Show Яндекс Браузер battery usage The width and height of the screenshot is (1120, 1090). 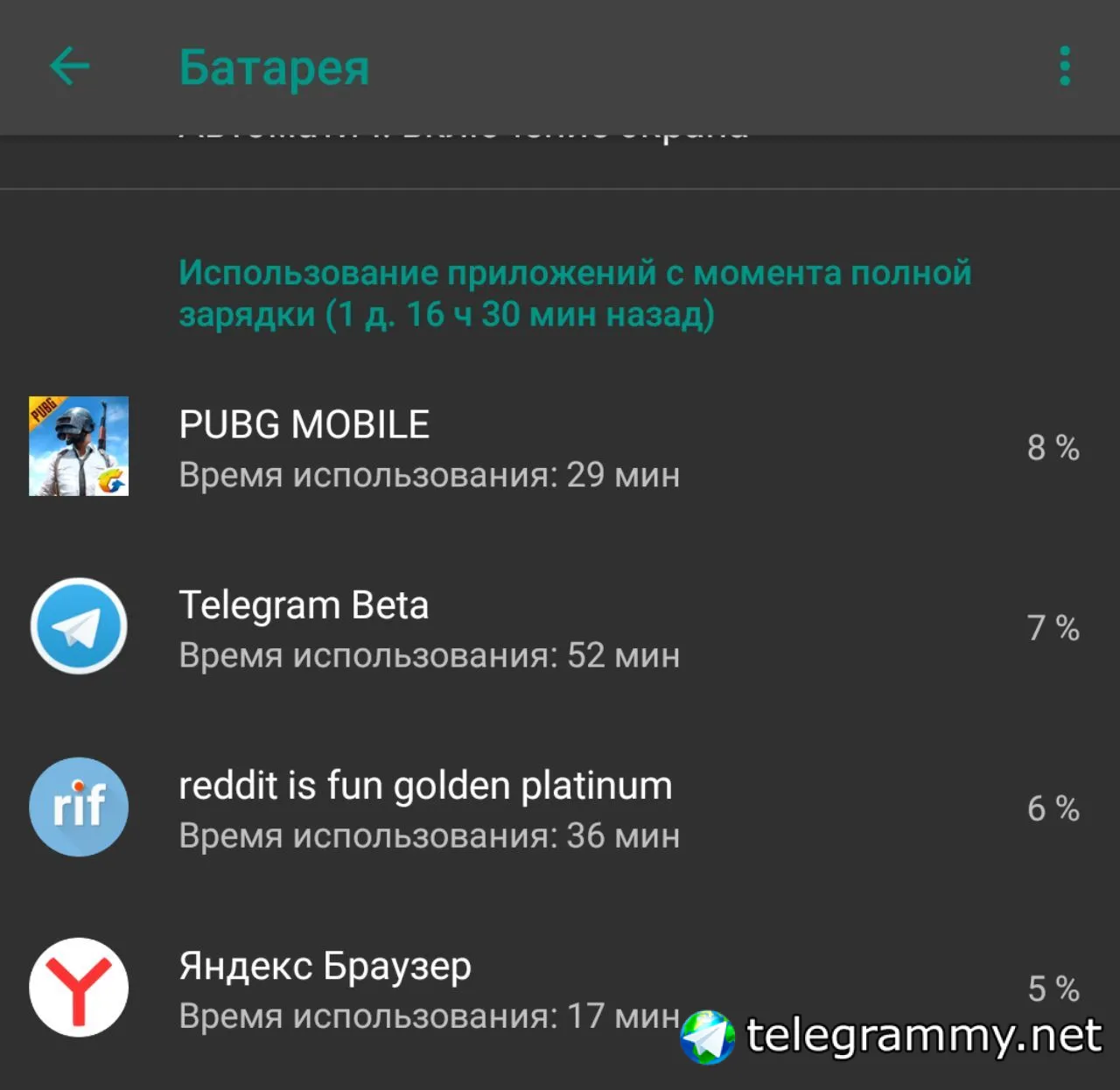tap(437, 988)
